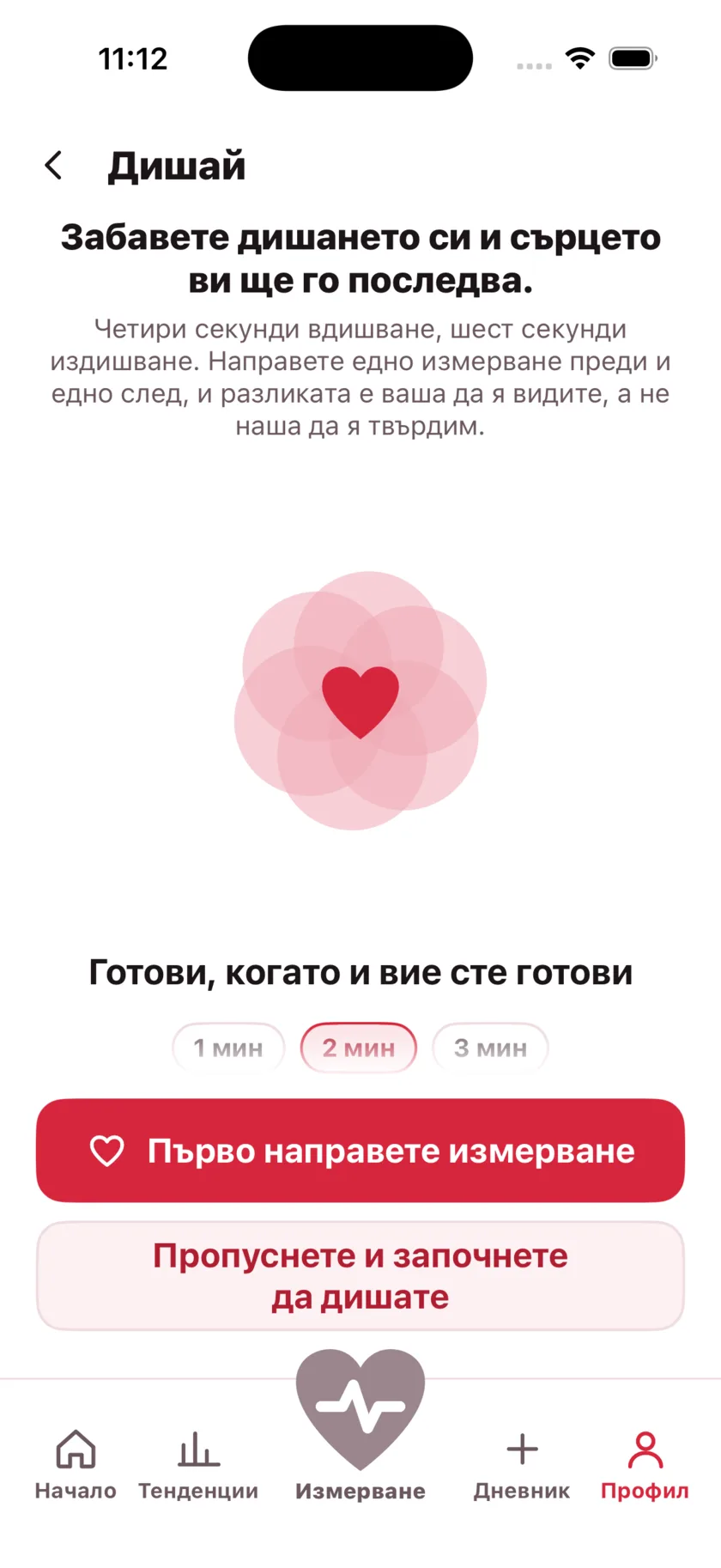Tap Пропуснете и започнете да дишате

click(360, 1276)
